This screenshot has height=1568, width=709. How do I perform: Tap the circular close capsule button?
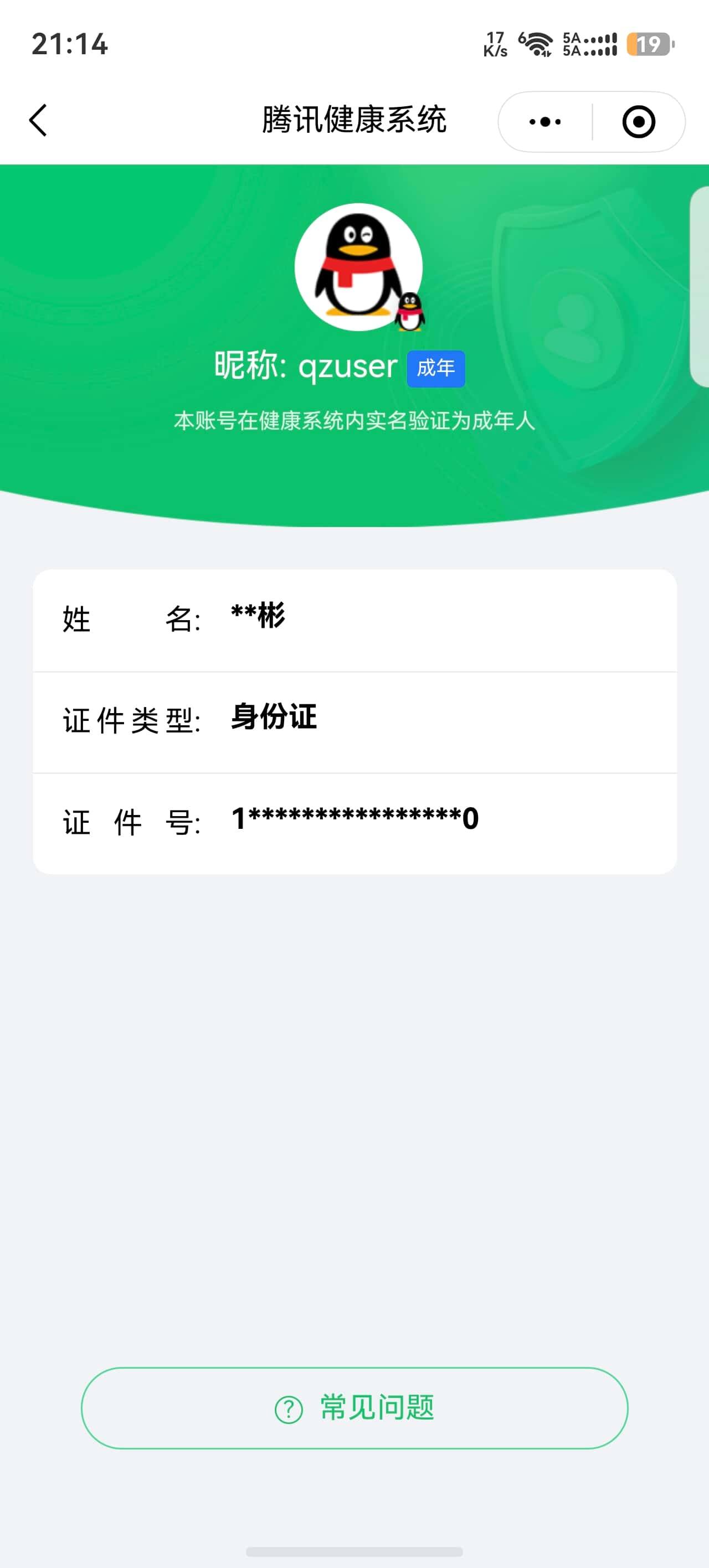638,121
